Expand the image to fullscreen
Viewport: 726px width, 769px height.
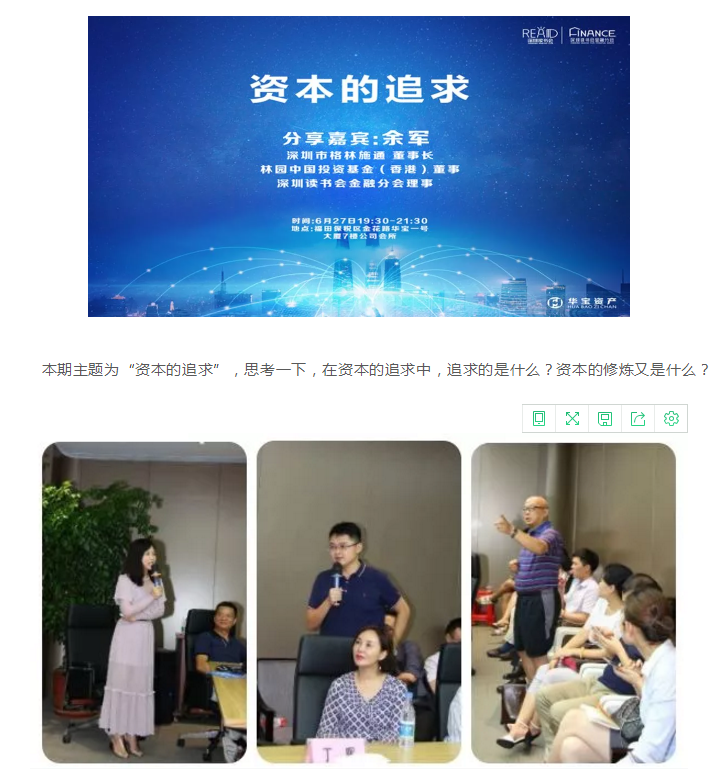[572, 418]
